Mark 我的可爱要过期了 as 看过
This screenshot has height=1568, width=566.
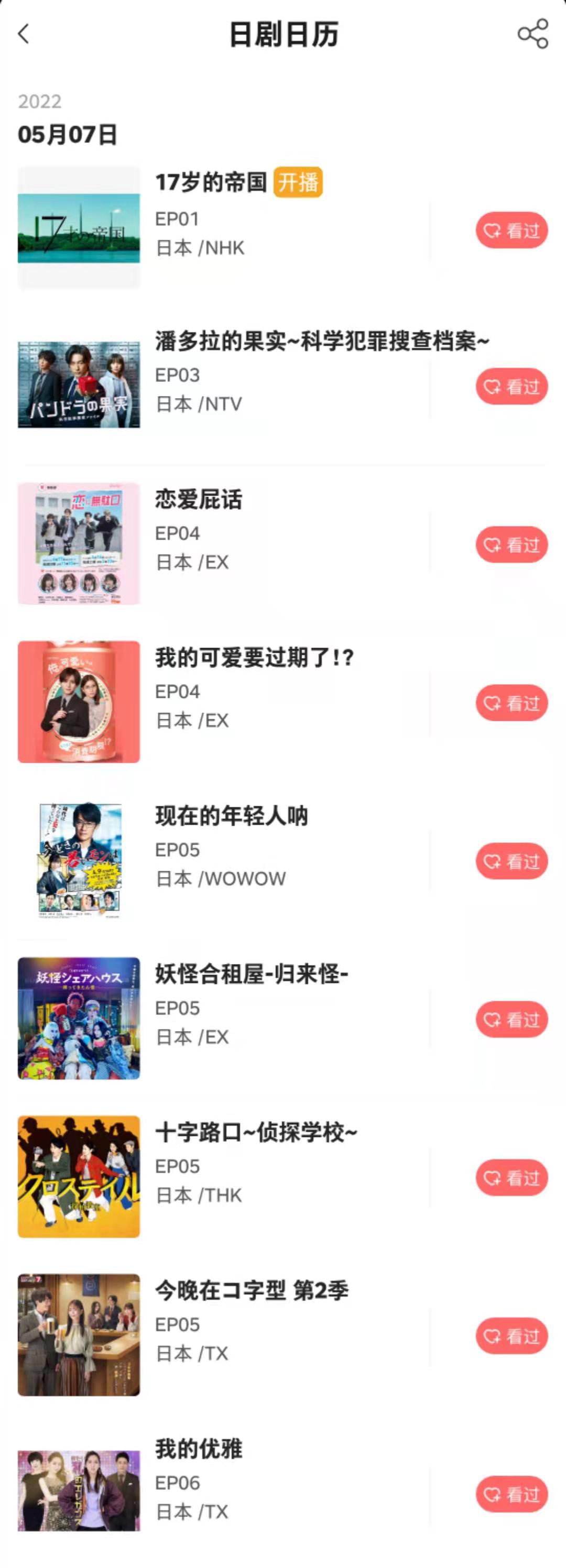click(x=511, y=703)
